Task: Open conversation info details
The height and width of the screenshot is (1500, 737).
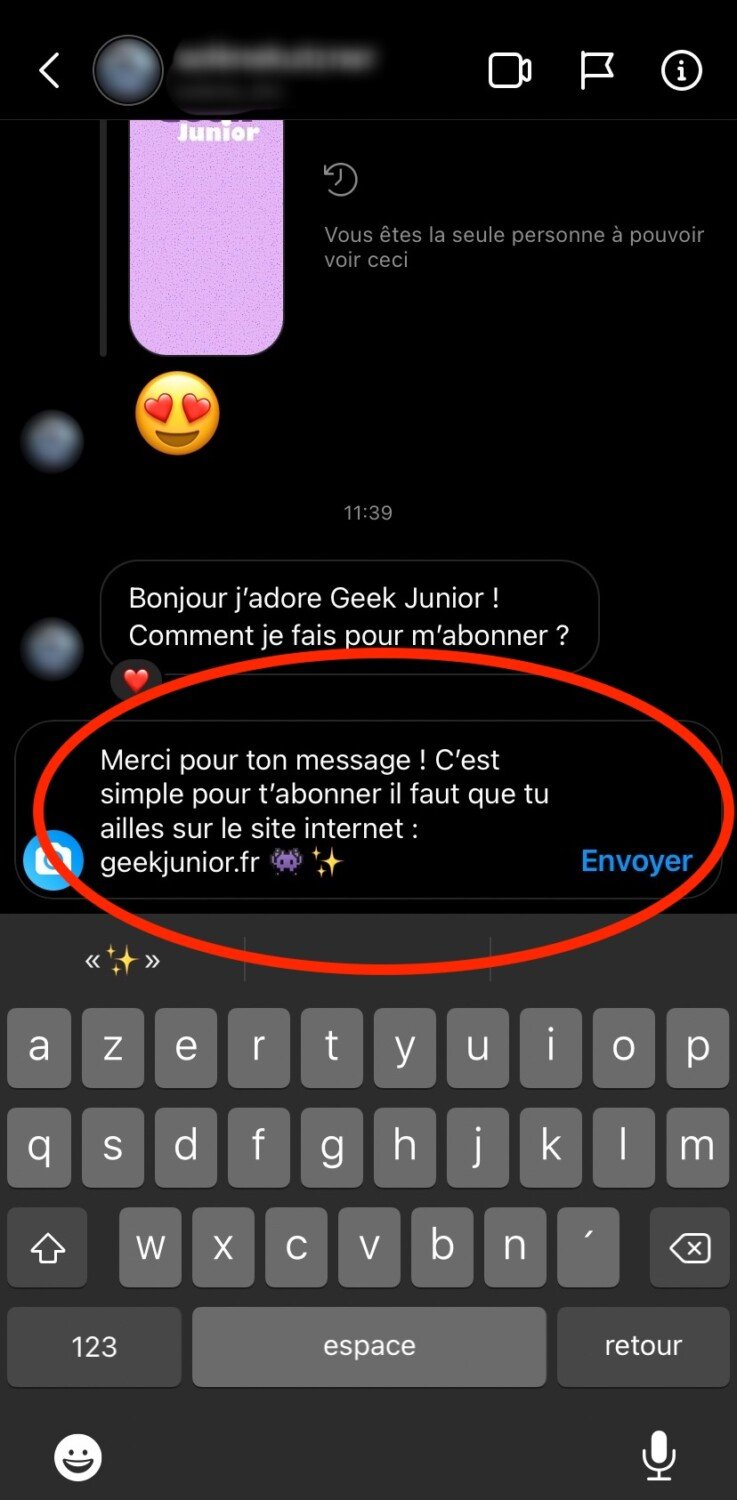Action: [x=682, y=71]
